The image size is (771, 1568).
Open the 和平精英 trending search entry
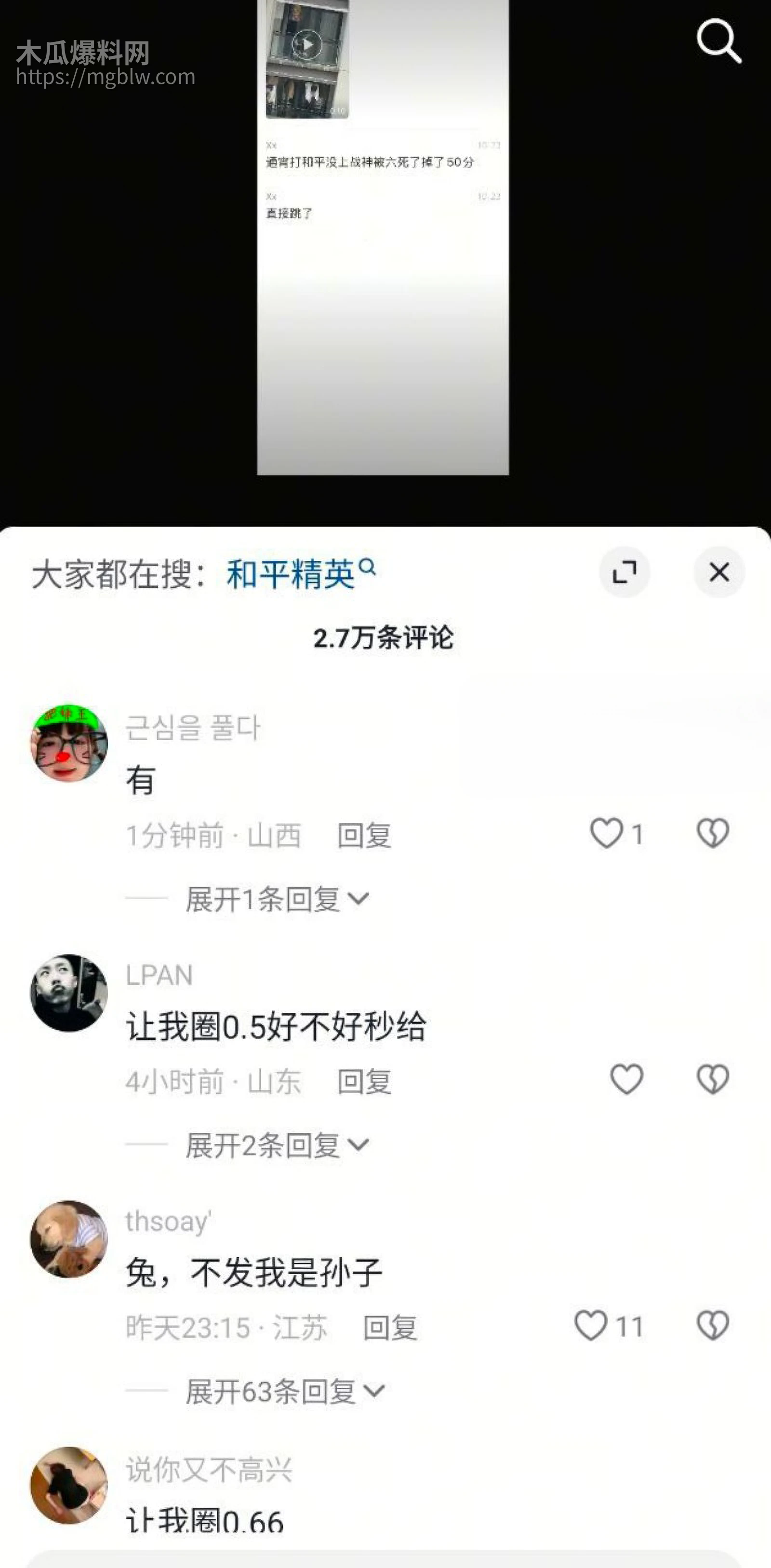[x=292, y=572]
